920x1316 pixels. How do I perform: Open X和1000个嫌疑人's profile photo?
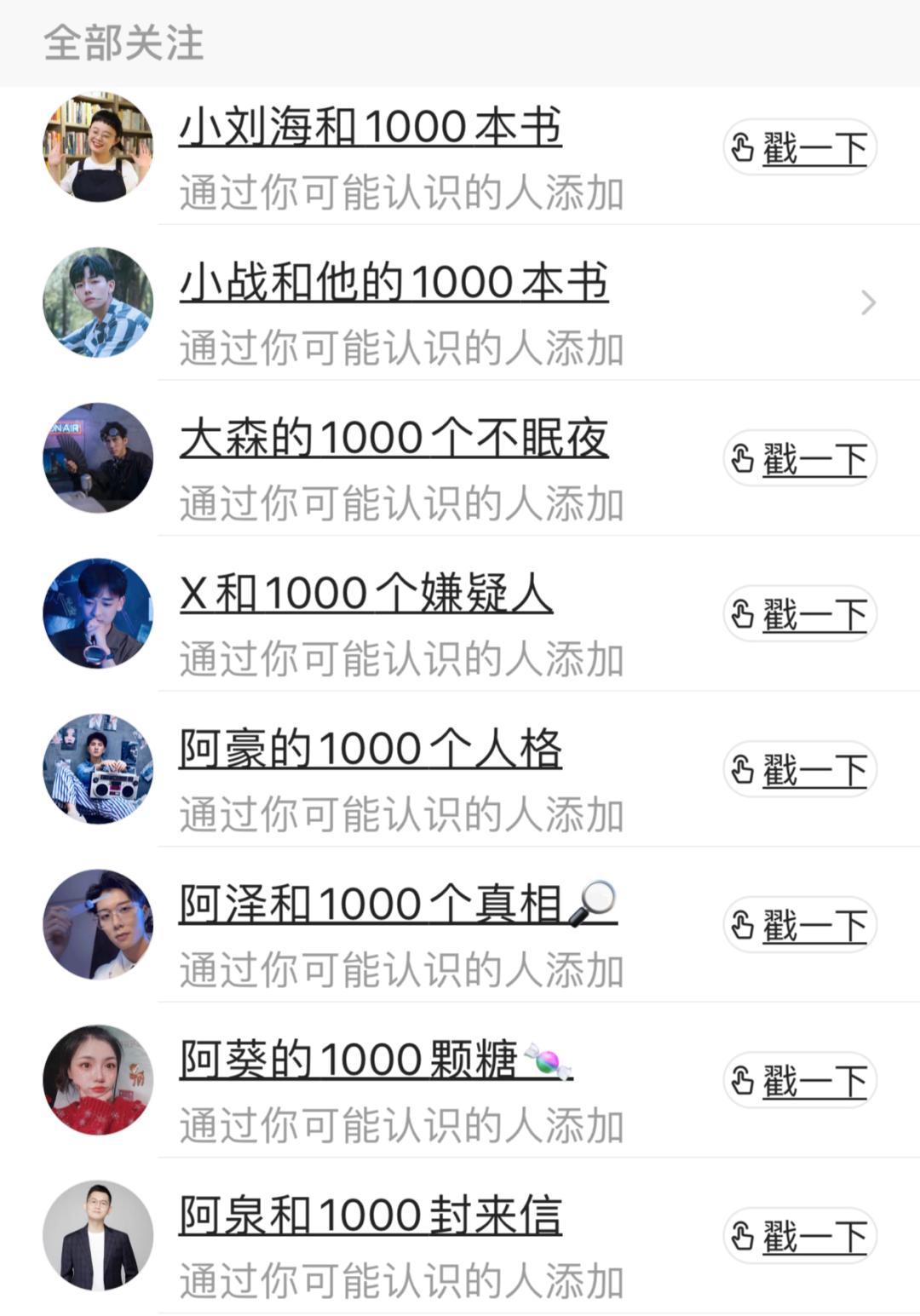(x=96, y=612)
